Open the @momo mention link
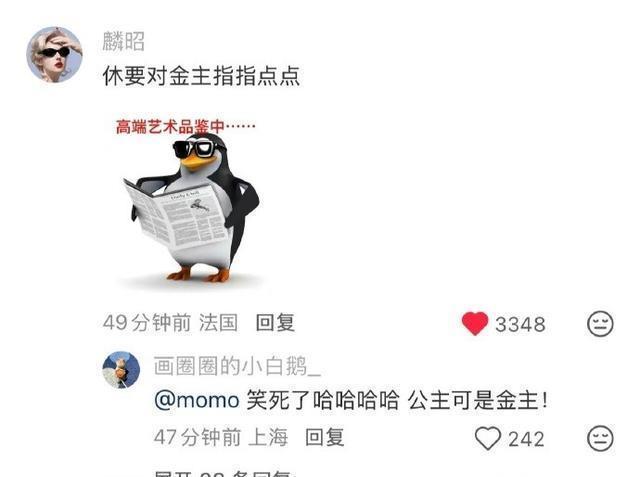640x477 pixels. [x=196, y=402]
